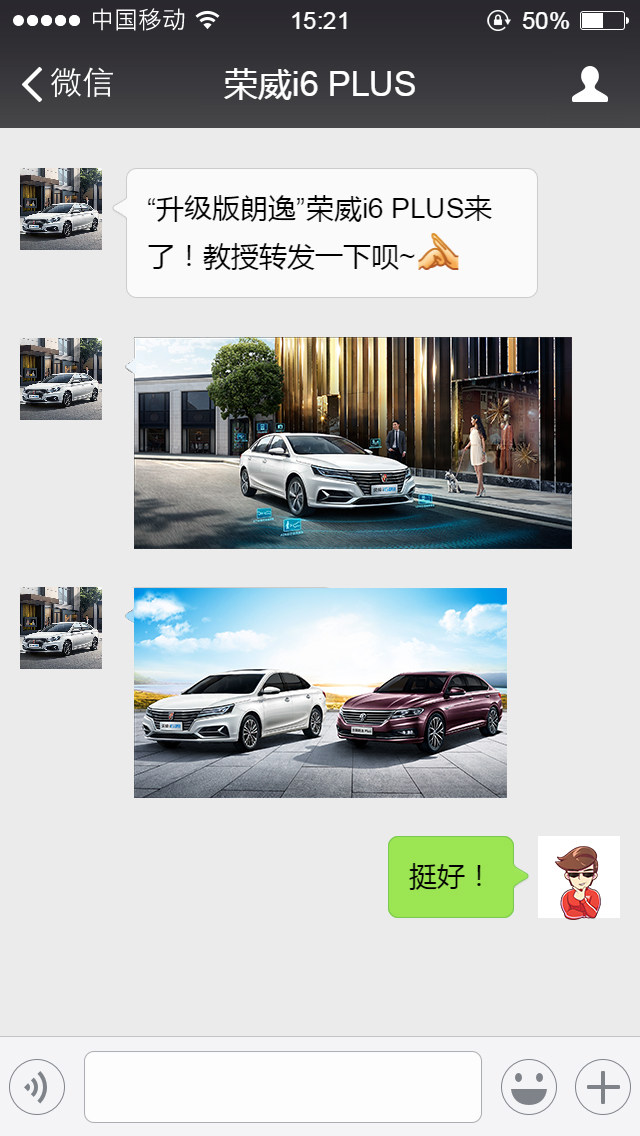Open the emoji sticker panel

click(528, 1087)
